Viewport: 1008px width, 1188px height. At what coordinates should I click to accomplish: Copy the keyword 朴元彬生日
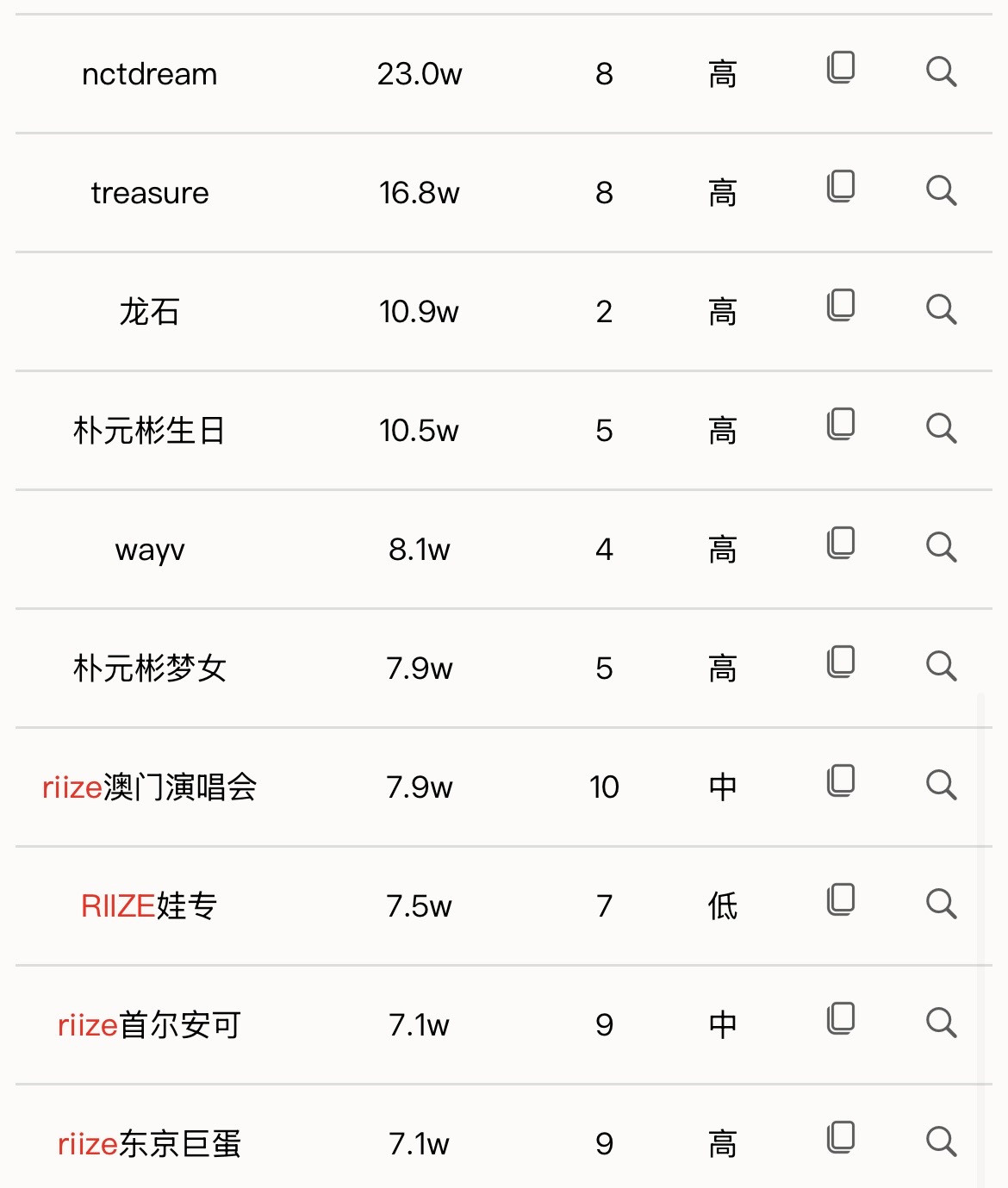tap(840, 425)
